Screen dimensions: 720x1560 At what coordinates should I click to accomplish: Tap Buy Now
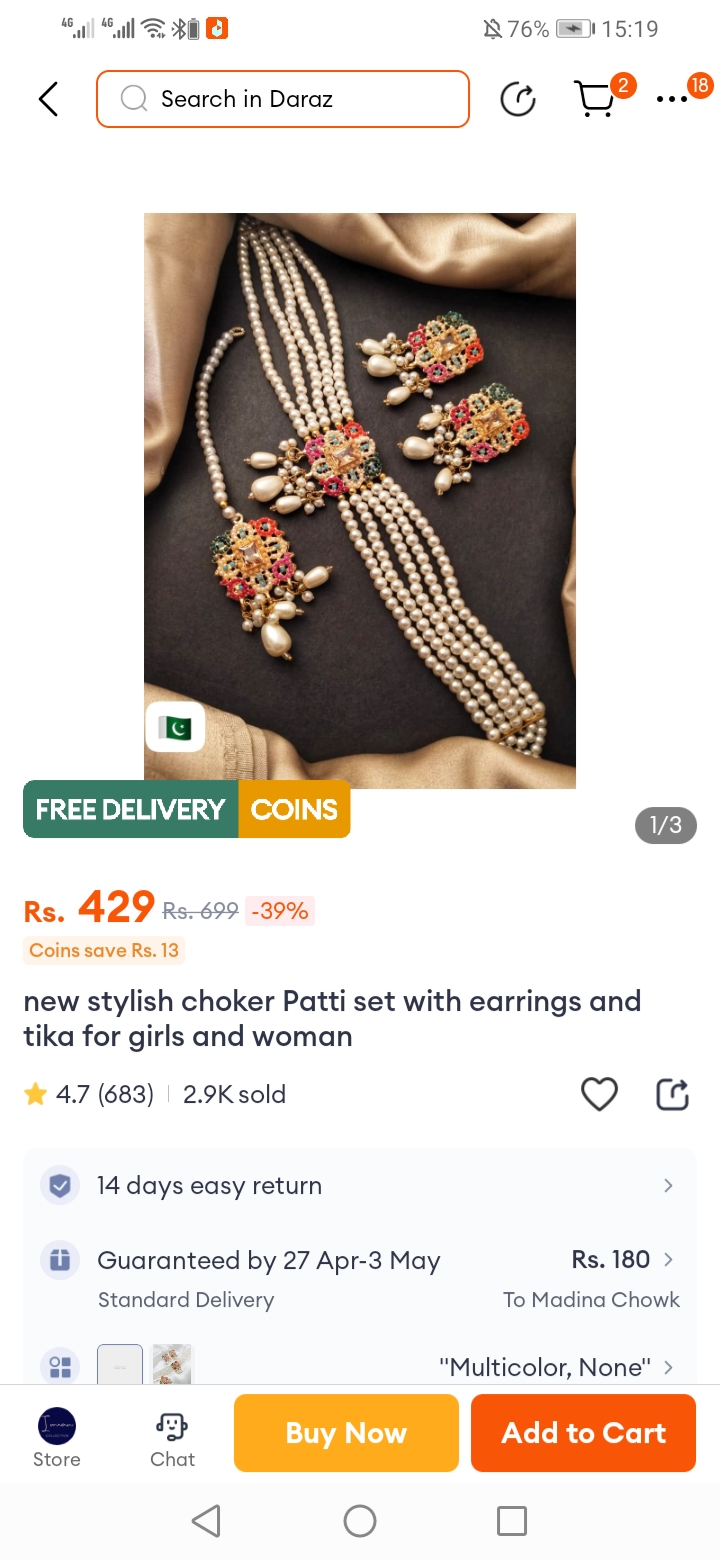(346, 1433)
